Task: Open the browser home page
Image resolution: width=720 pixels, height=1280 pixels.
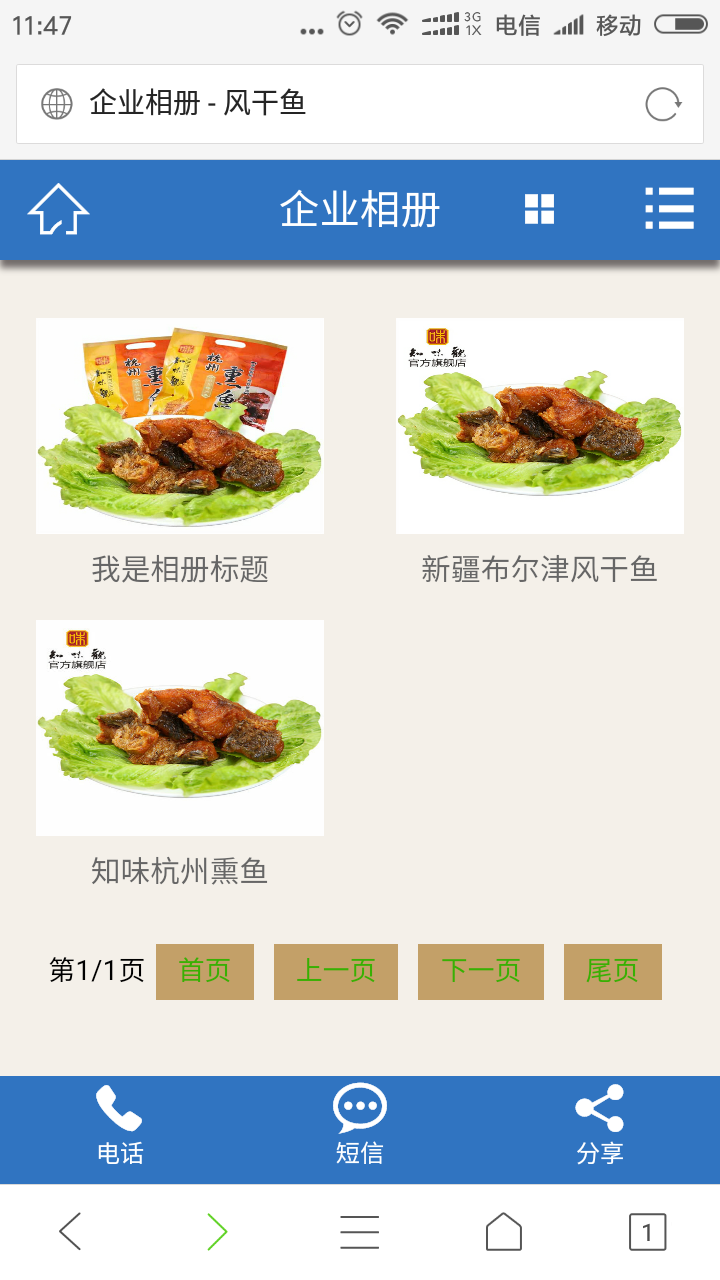Action: (504, 1232)
